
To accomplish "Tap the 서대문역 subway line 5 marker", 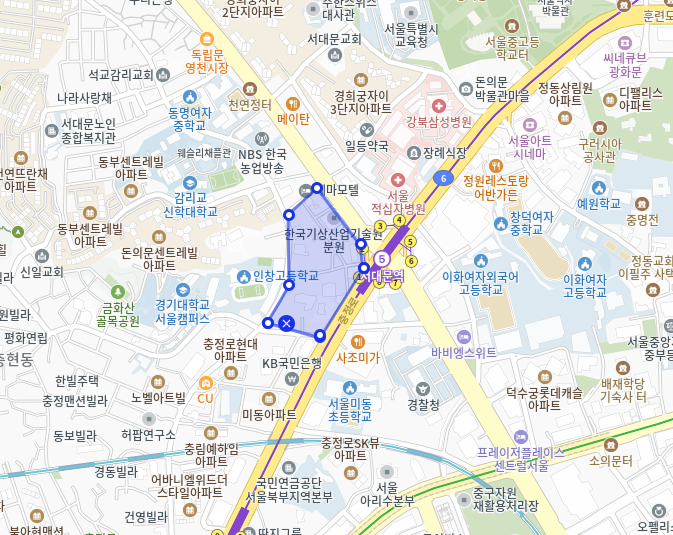I will click(381, 258).
